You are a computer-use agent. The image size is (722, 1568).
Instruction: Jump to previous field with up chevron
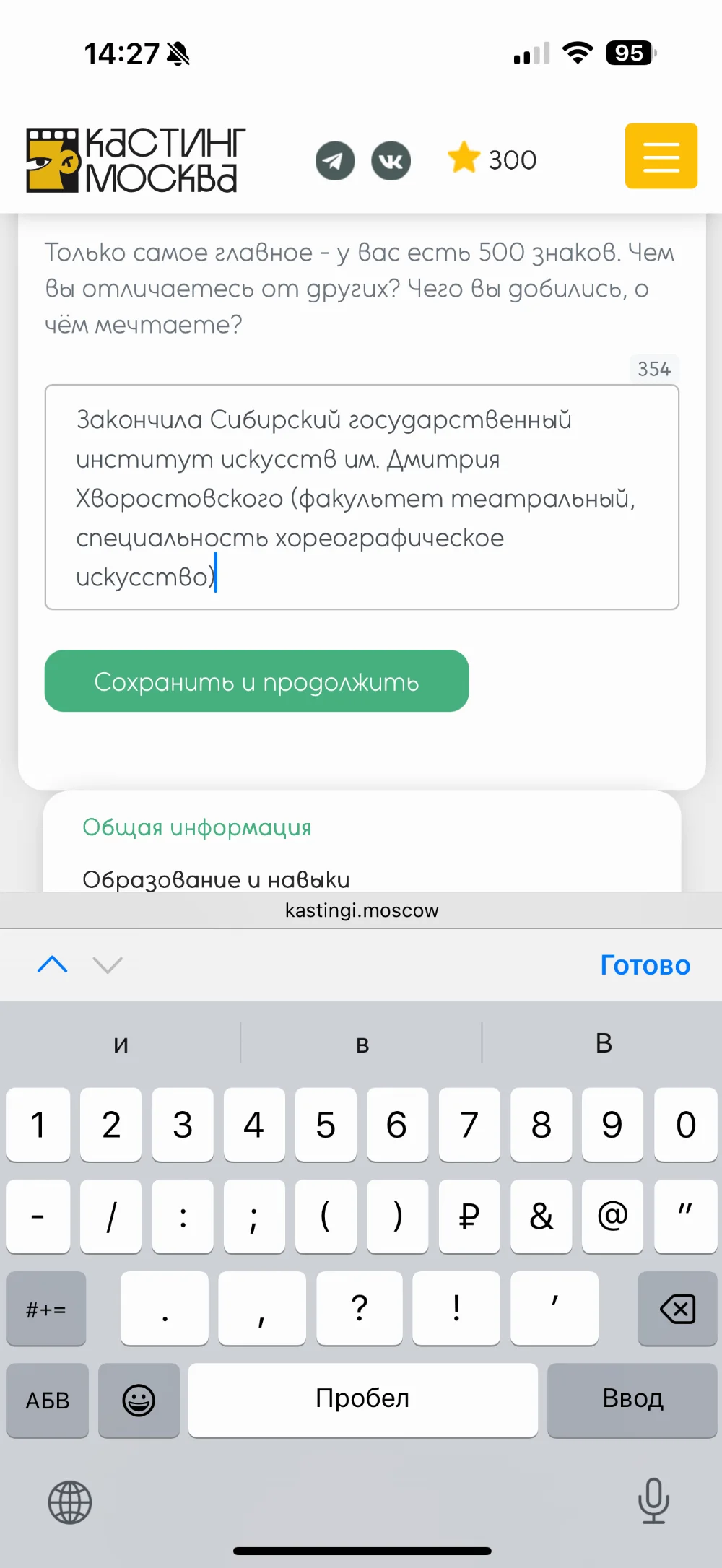pyautogui.click(x=52, y=964)
